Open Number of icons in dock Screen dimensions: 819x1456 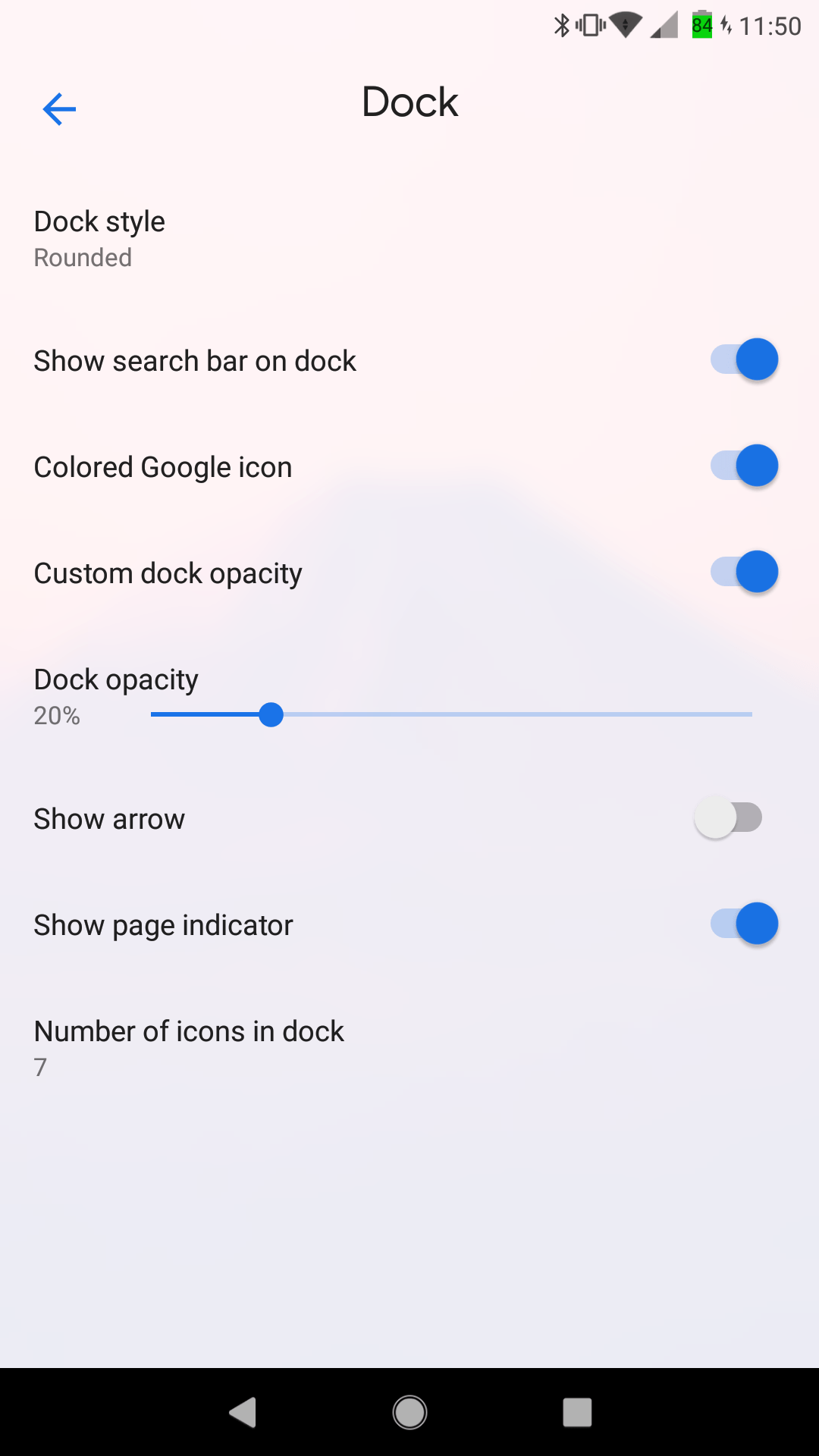coord(409,1048)
